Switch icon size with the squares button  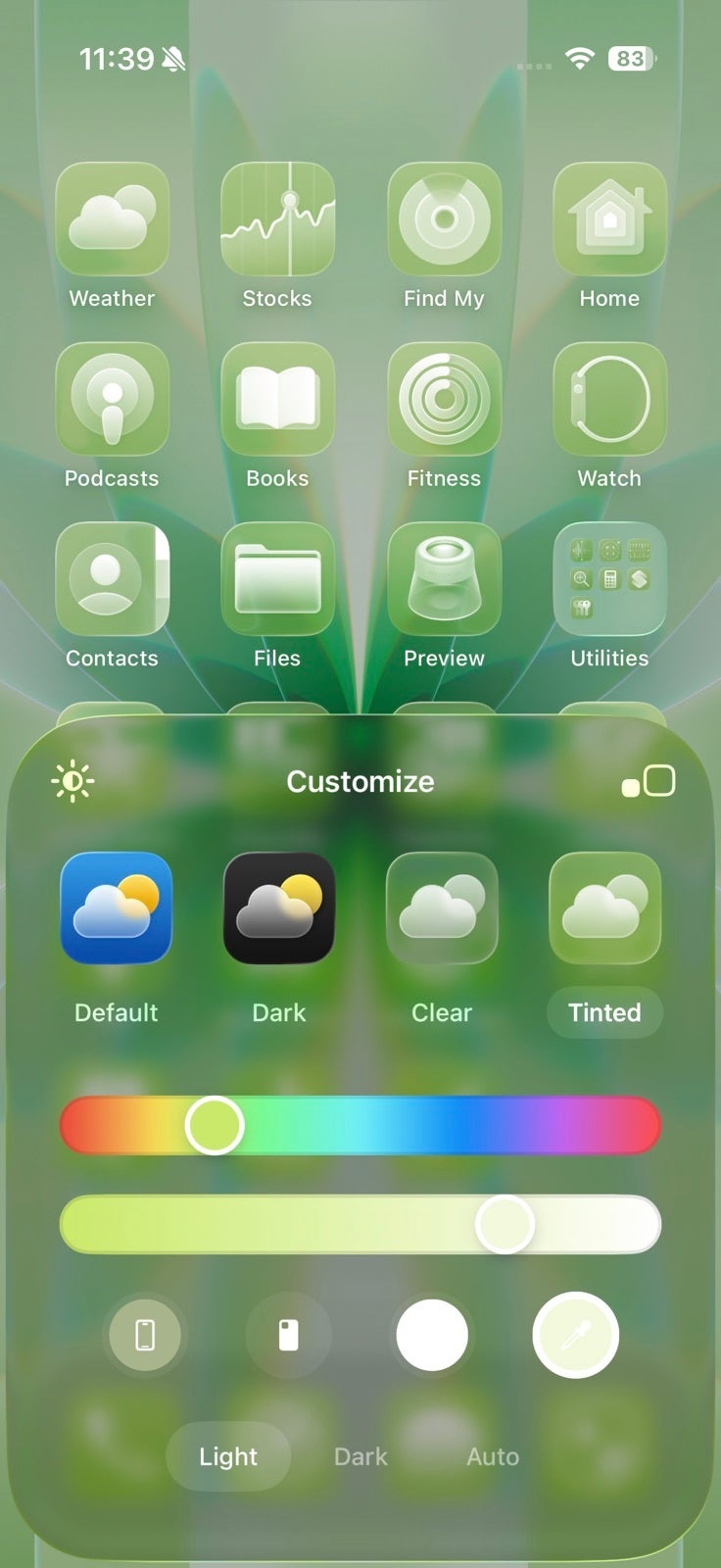click(x=649, y=782)
